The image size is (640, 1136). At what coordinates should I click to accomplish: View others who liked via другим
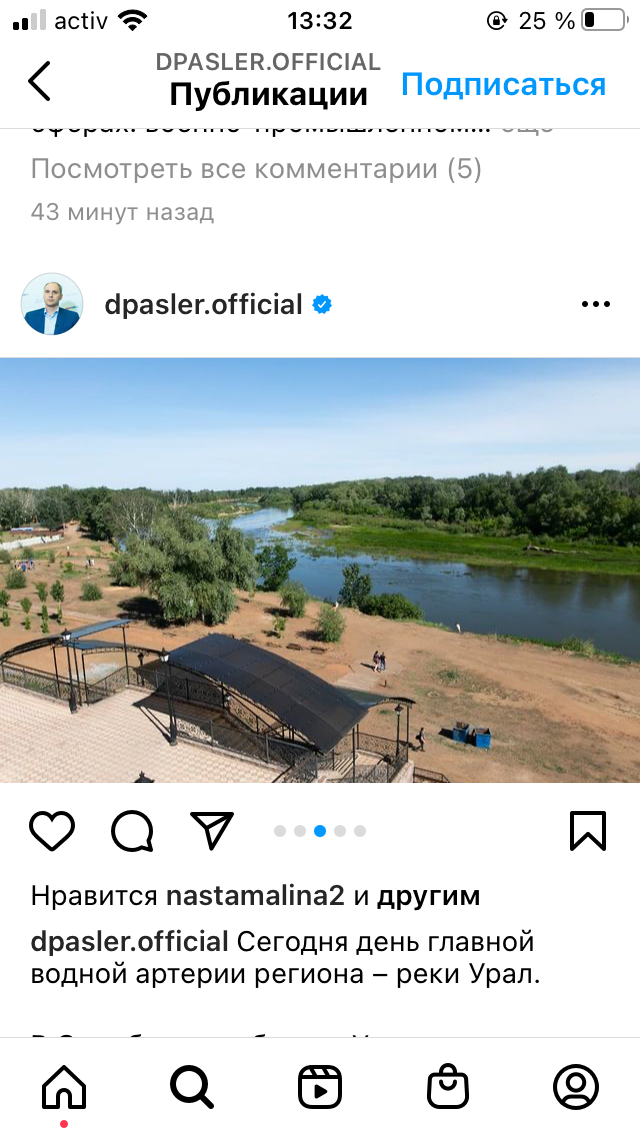pyautogui.click(x=428, y=895)
